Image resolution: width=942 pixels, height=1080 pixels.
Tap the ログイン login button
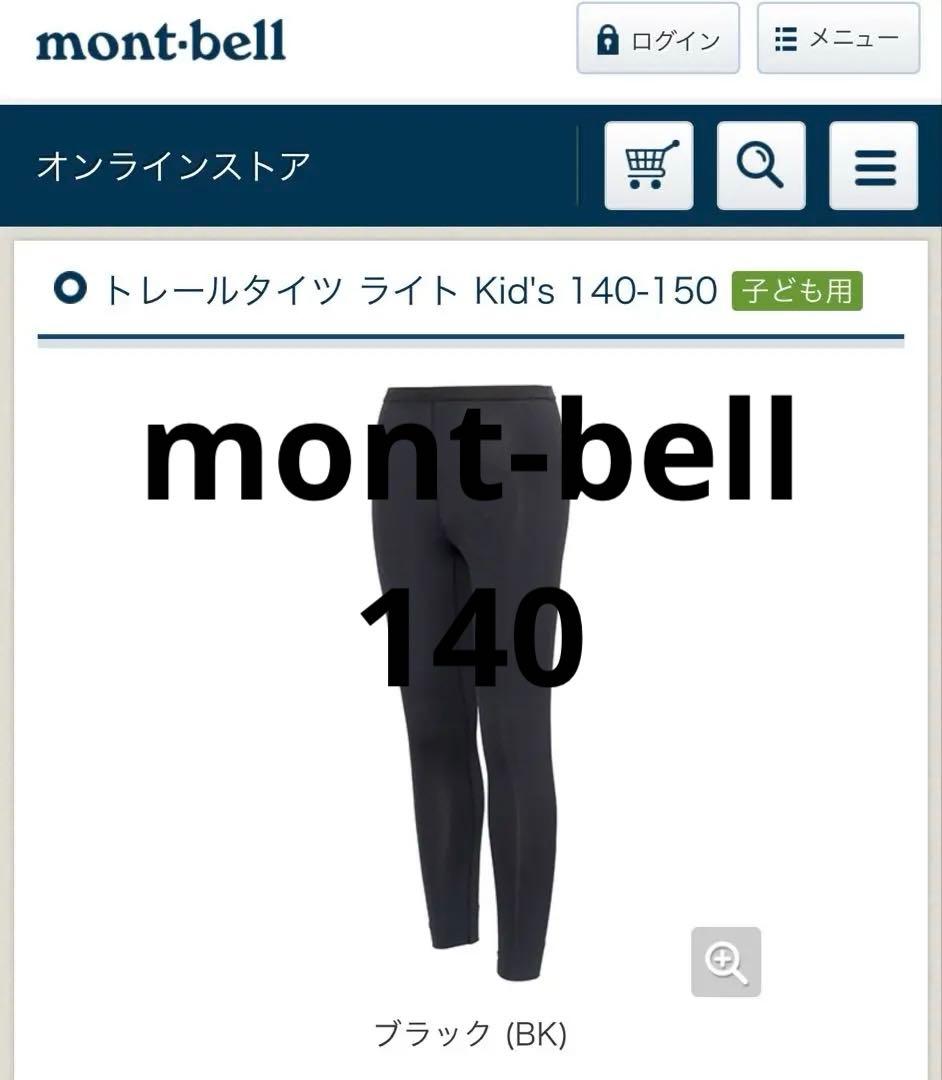tap(658, 38)
